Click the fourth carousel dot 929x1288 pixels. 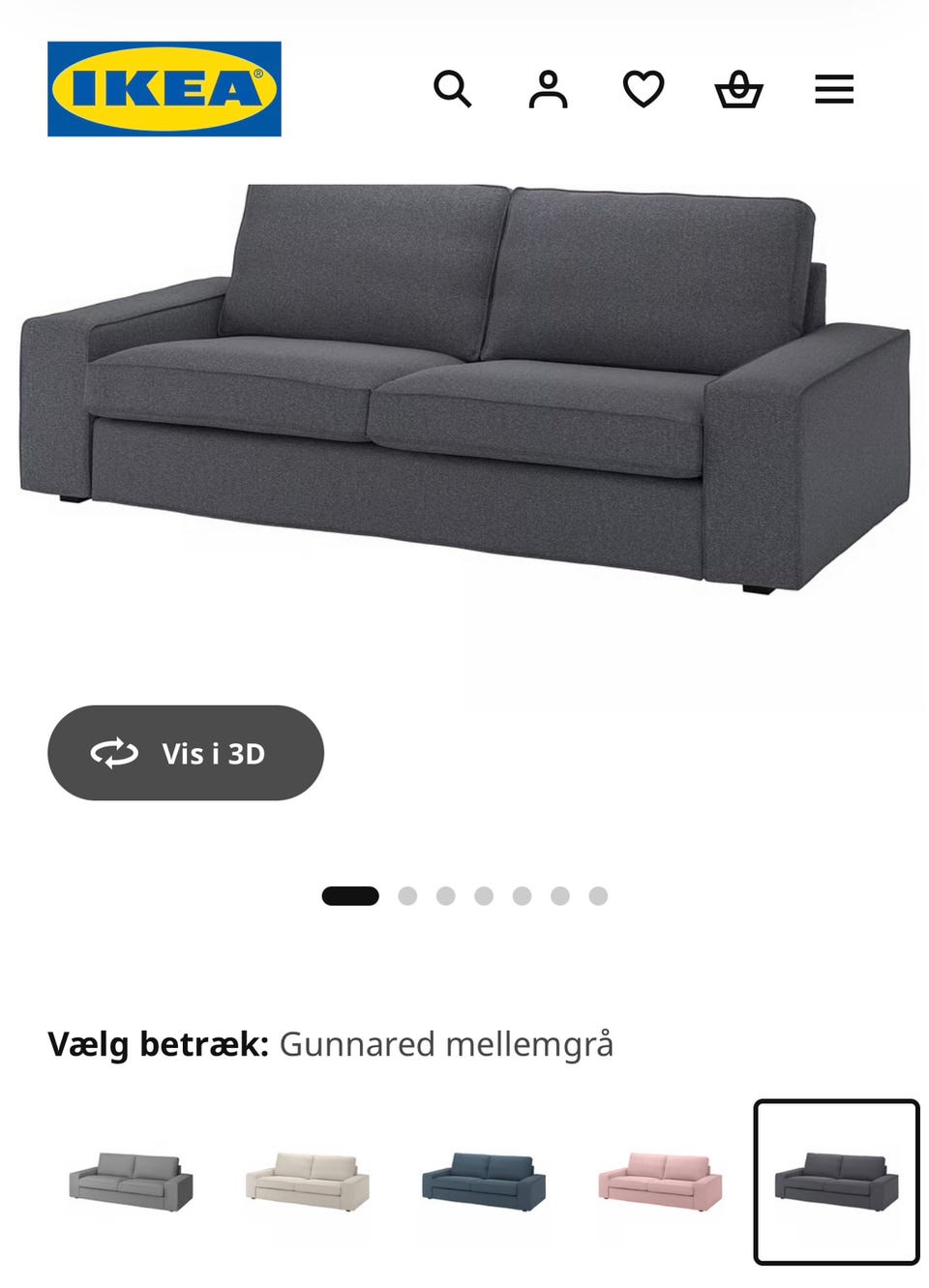pos(485,895)
